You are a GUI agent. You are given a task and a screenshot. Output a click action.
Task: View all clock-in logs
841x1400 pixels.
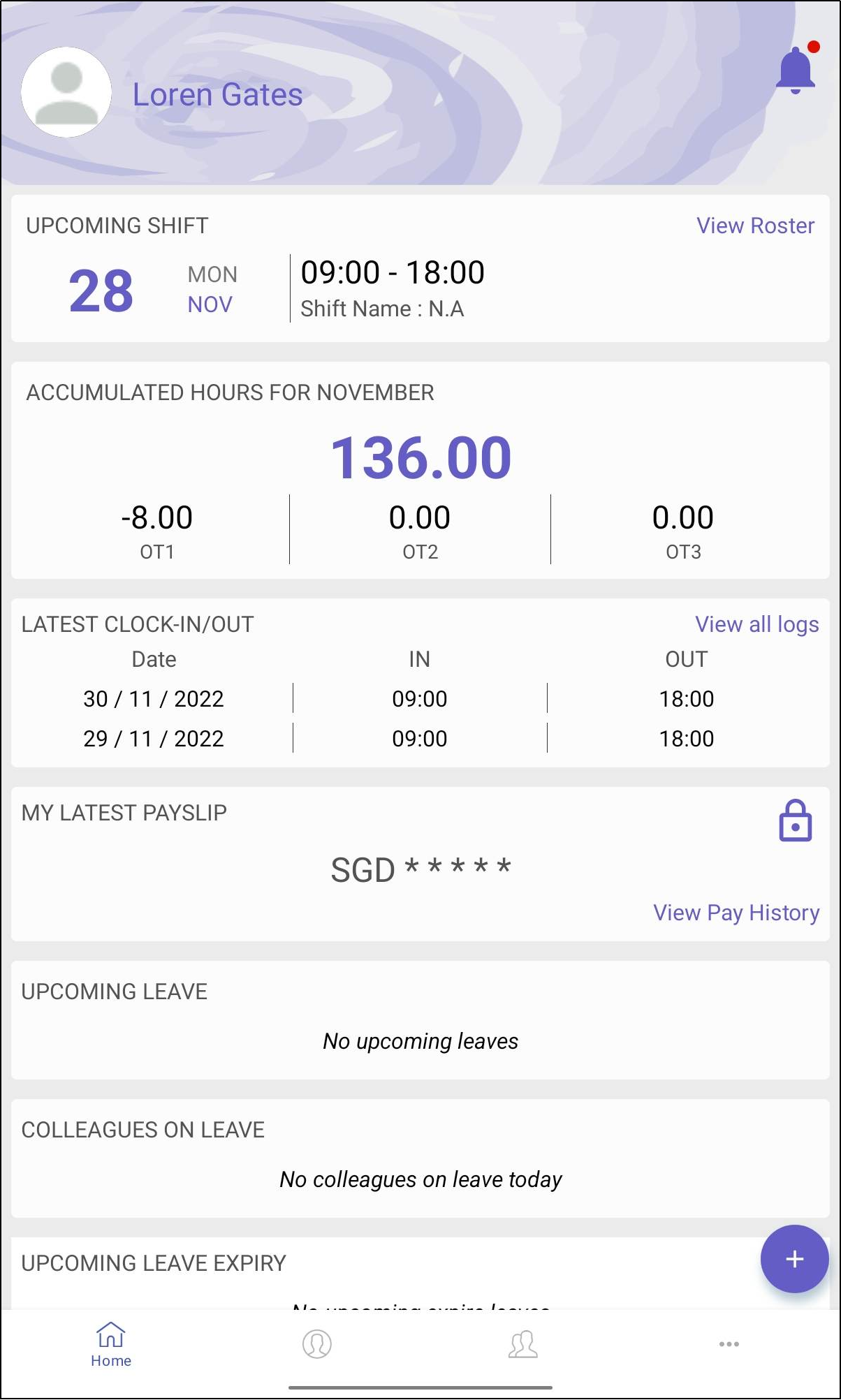tap(756, 624)
